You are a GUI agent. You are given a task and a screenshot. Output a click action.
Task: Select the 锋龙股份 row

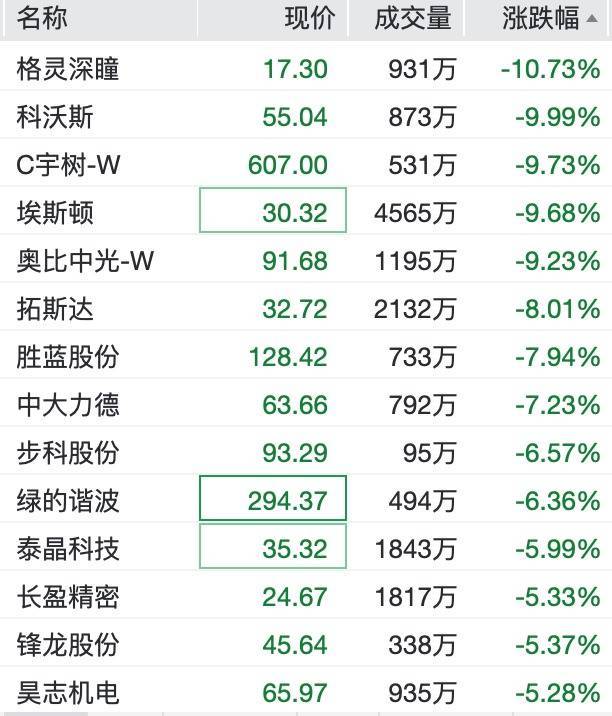(x=306, y=644)
